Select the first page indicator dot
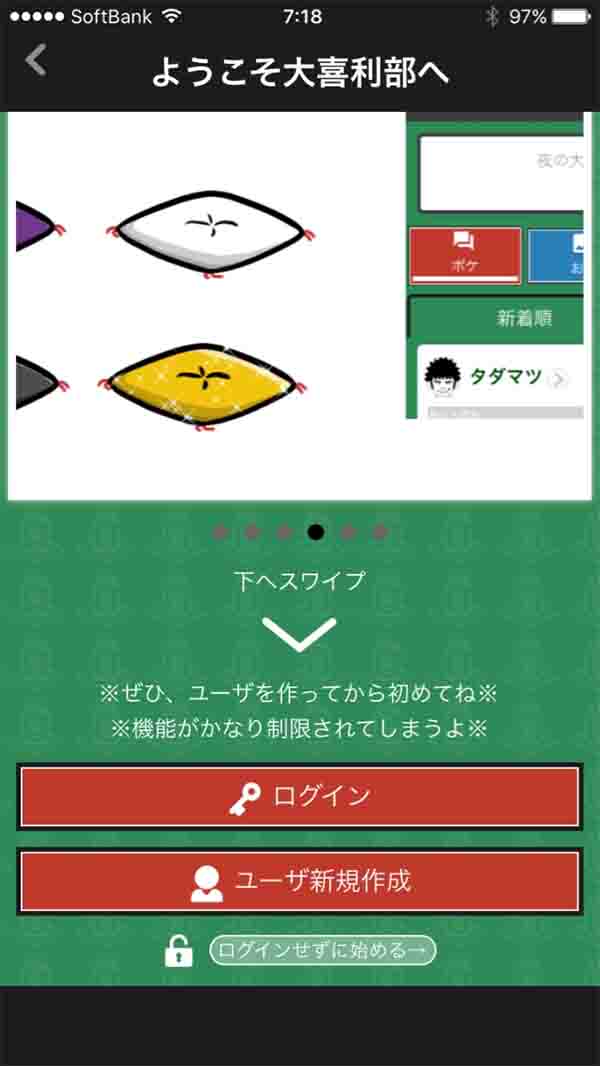The height and width of the screenshot is (1066, 600). click(221, 532)
